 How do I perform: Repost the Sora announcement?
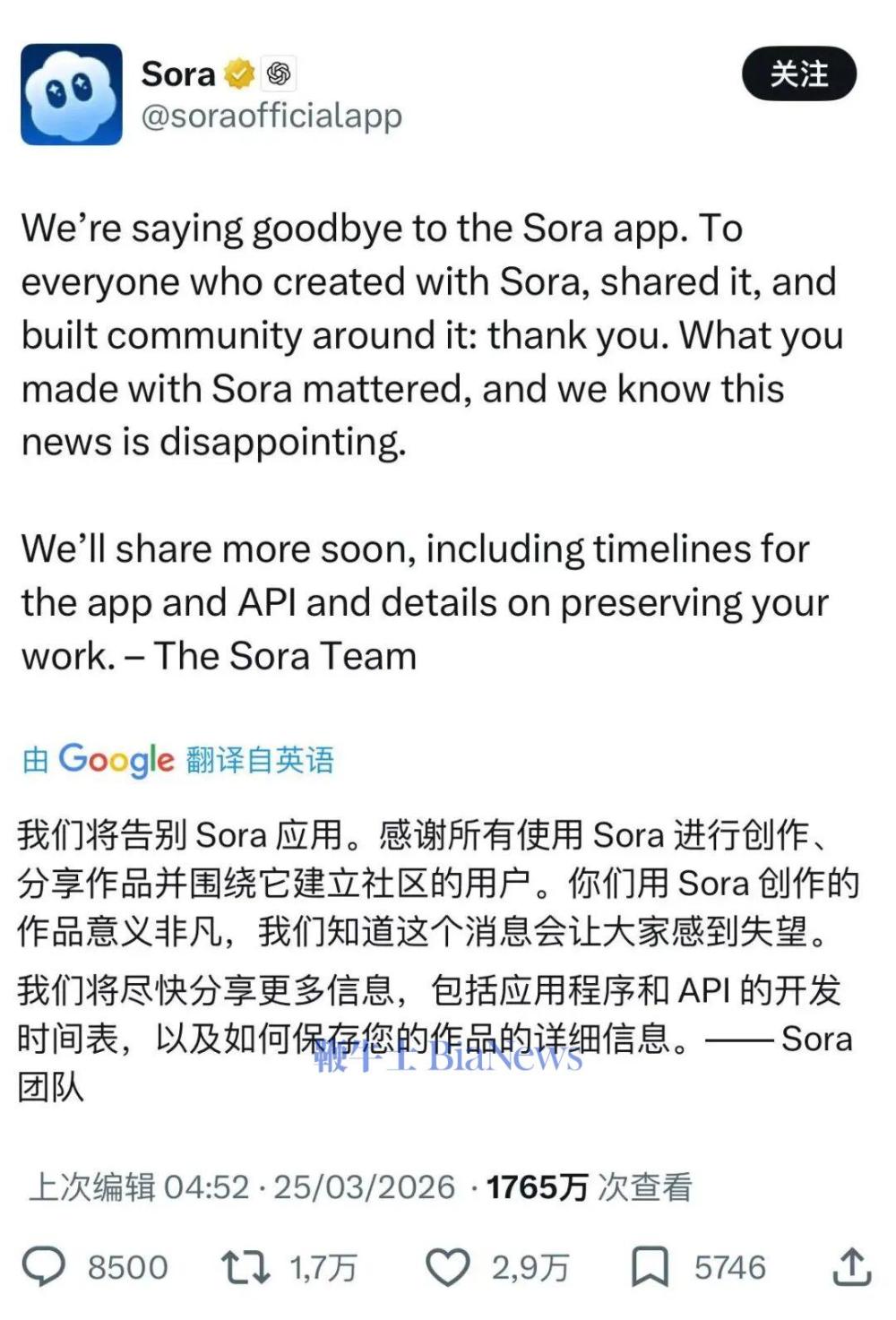tap(246, 1267)
